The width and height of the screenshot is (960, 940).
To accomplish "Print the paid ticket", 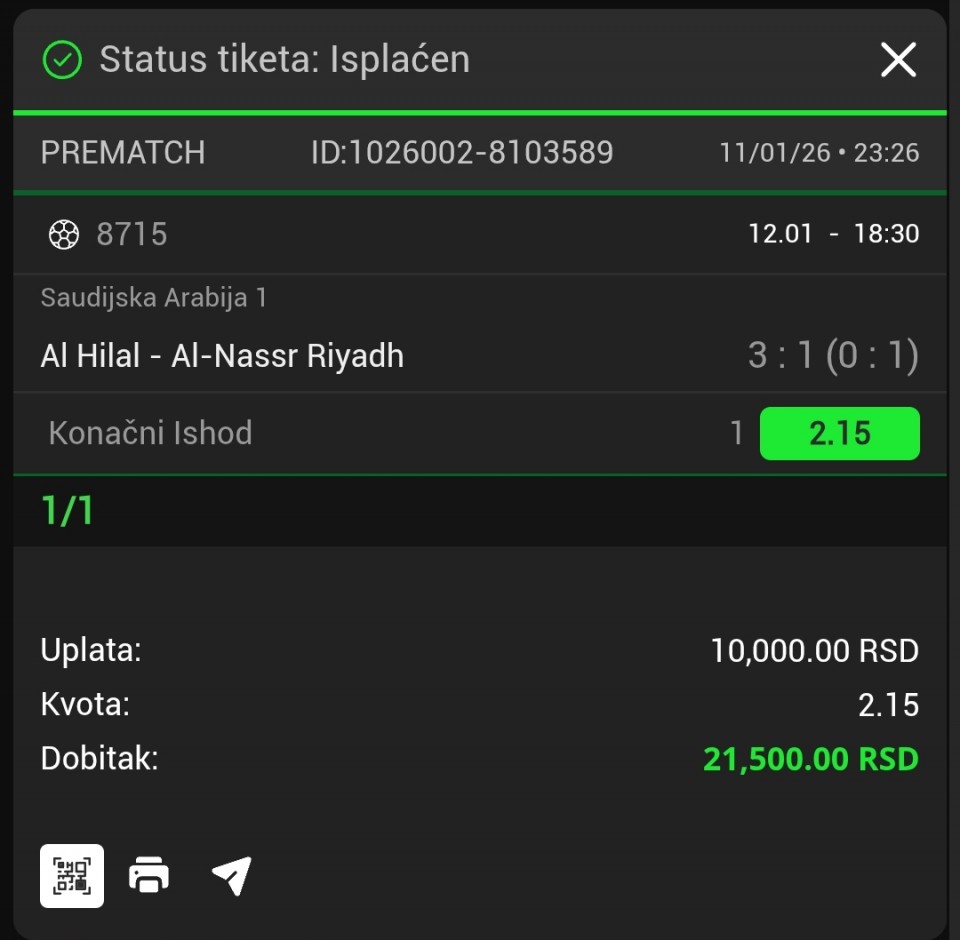I will click(149, 876).
